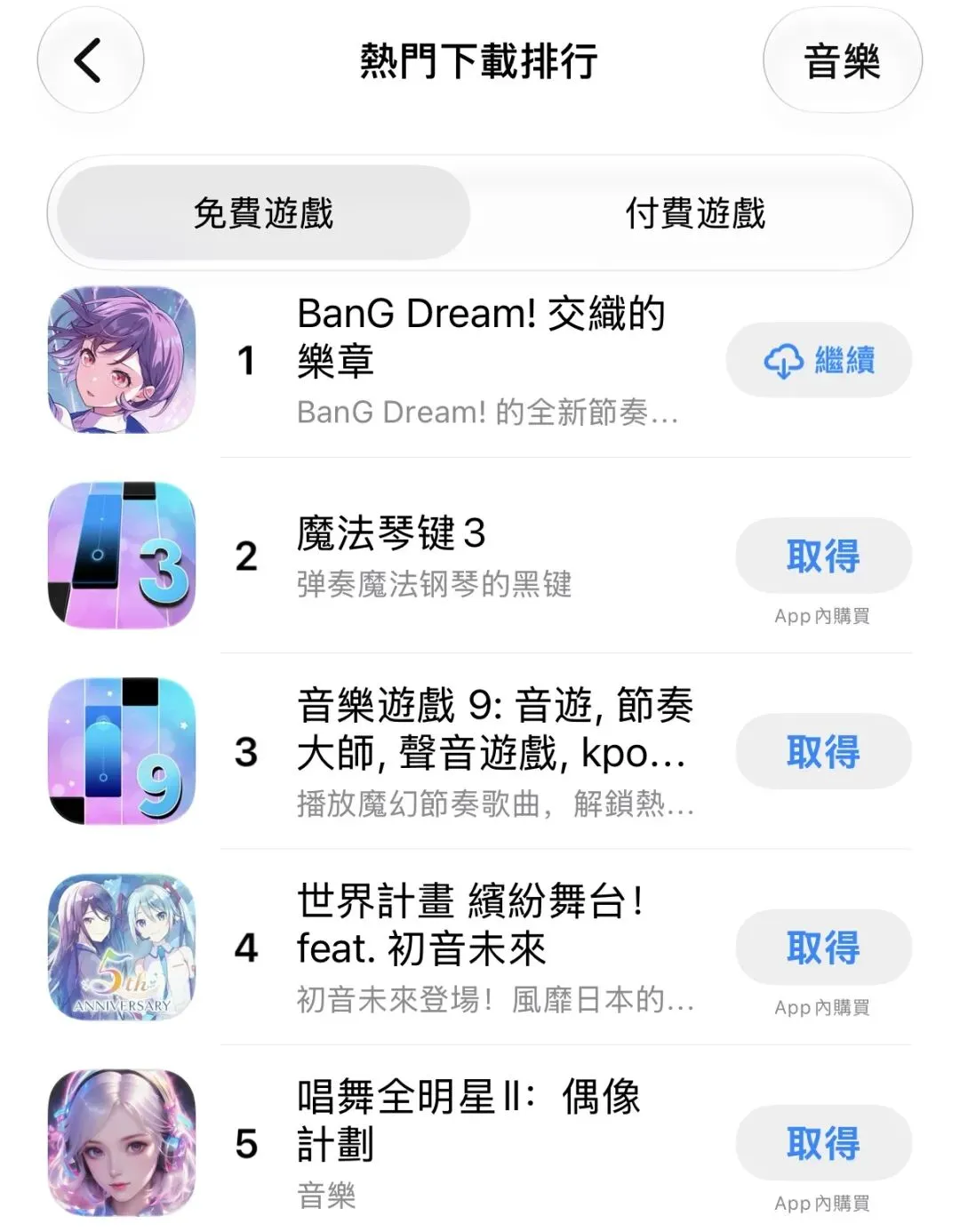Open the BanG Dream! 交織的樂章 app page

point(480,360)
